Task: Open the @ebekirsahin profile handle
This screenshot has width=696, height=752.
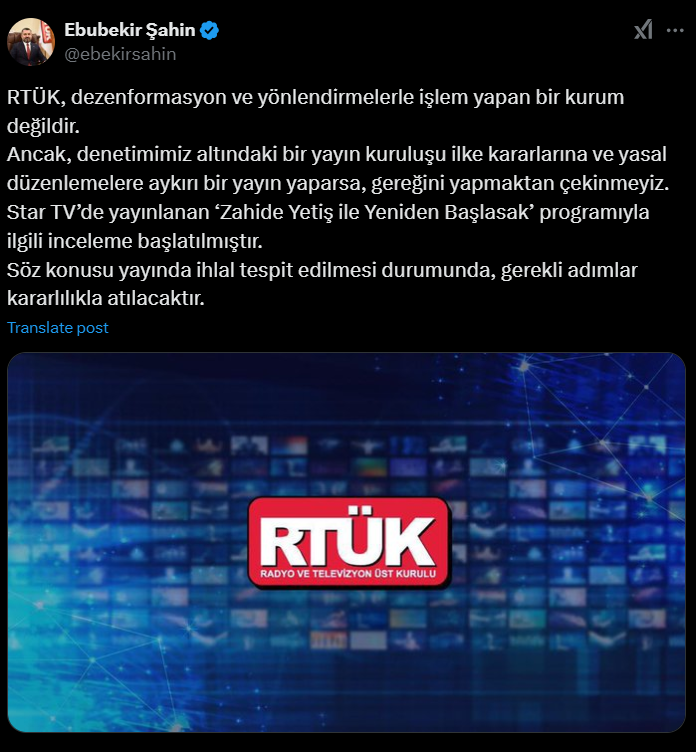Action: pyautogui.click(x=120, y=54)
